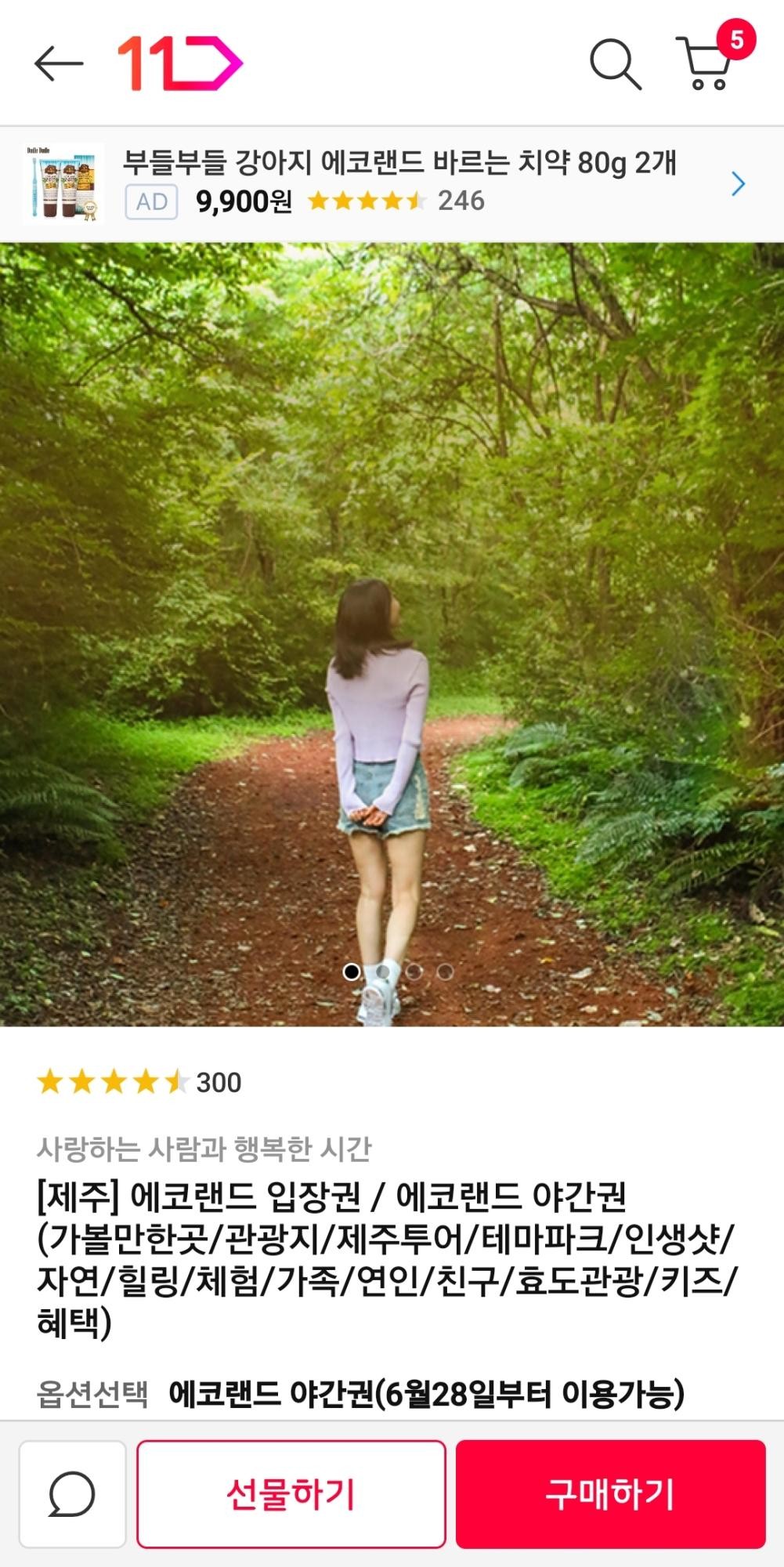Open the 300 star rating reviews
The image size is (784, 1567).
coord(139,1083)
